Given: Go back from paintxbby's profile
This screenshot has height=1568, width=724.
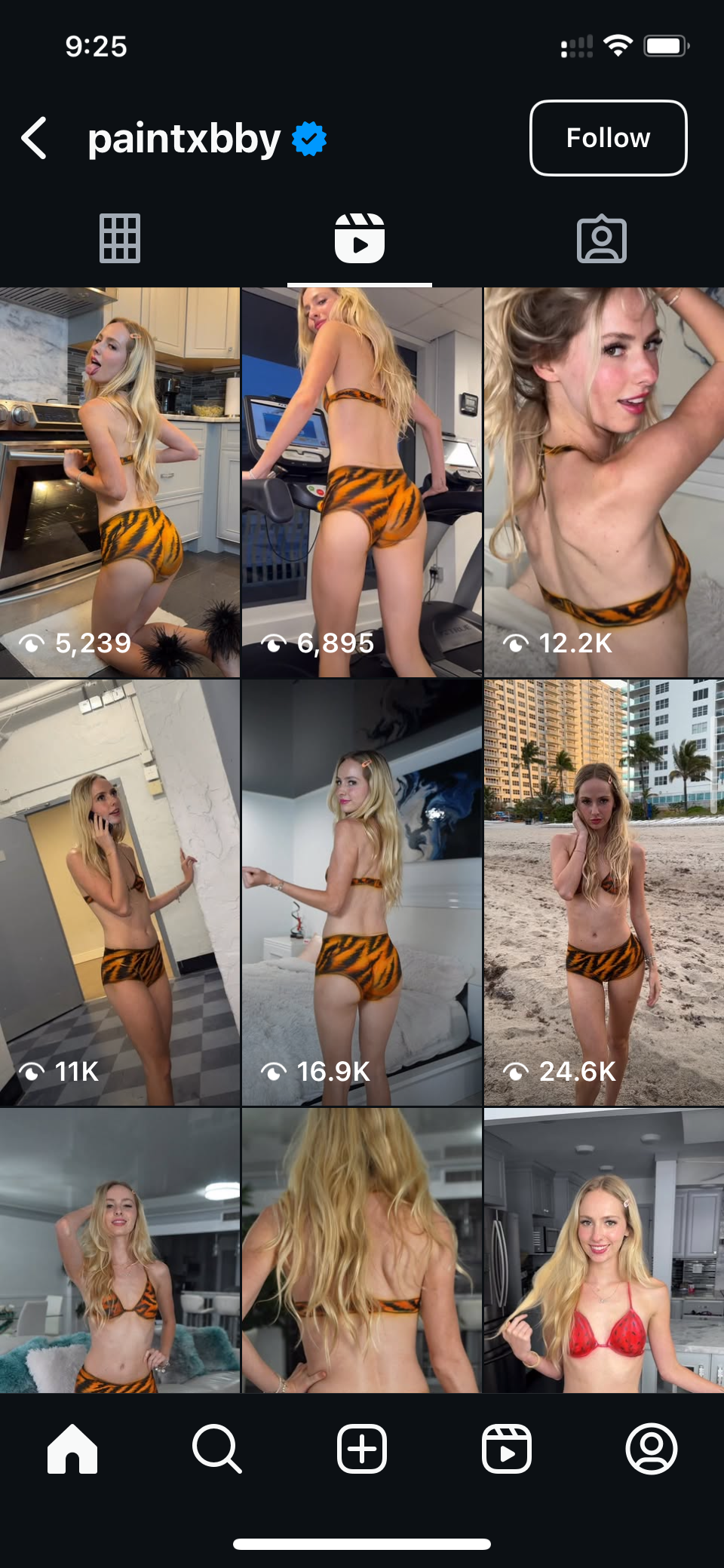Looking at the screenshot, I should click(35, 138).
